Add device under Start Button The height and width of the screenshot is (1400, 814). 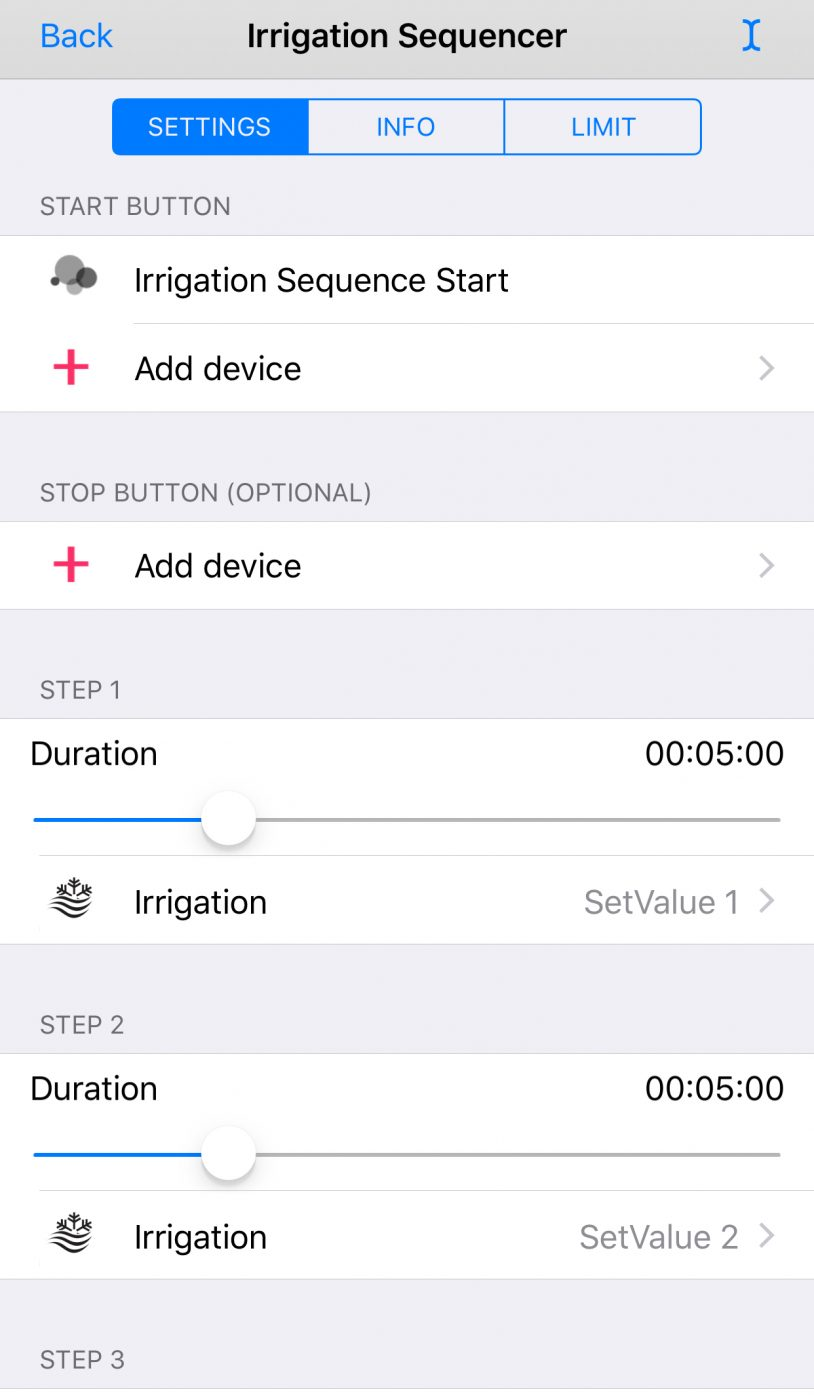[407, 368]
